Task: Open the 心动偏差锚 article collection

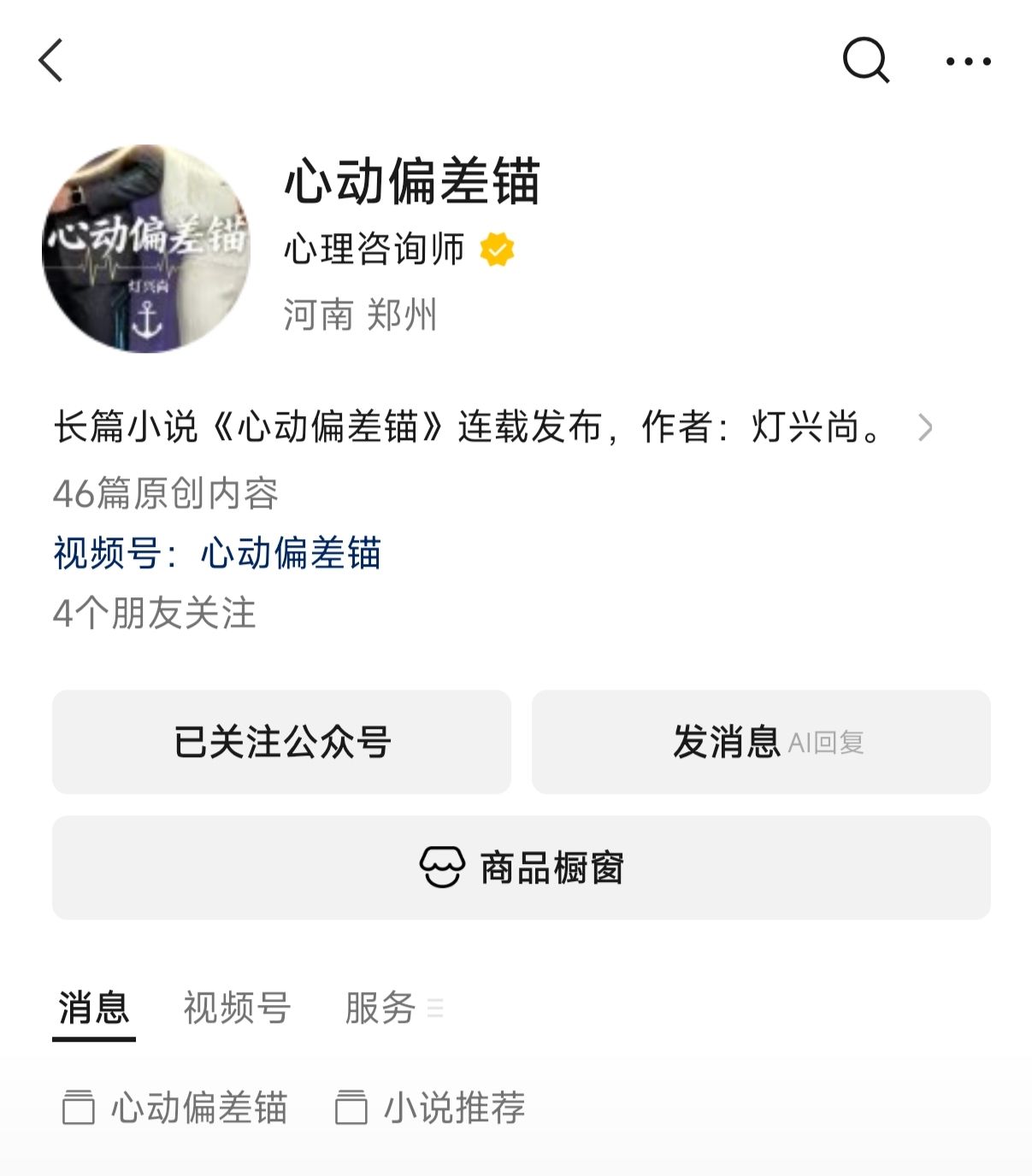Action: tap(175, 1108)
